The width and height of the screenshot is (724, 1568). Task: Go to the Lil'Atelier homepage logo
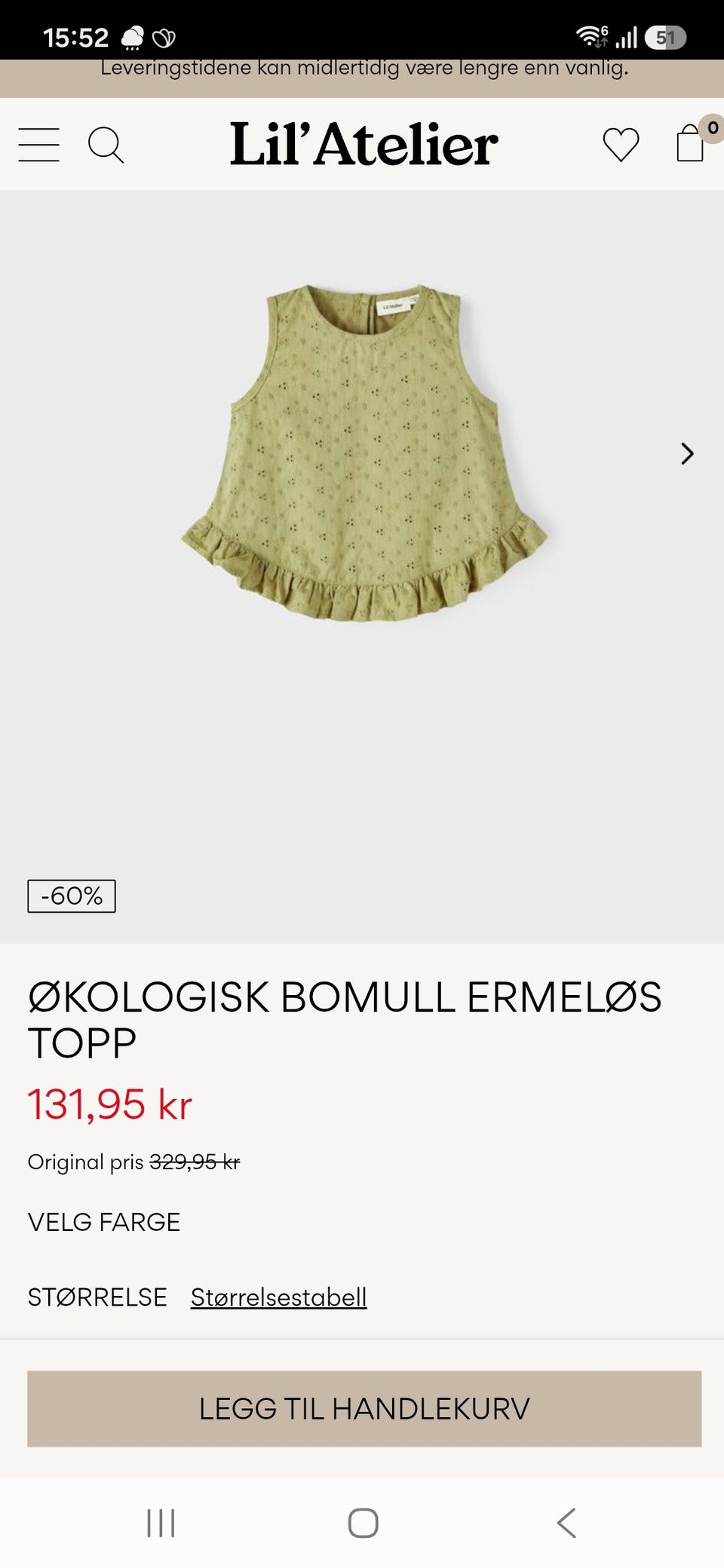tap(364, 144)
